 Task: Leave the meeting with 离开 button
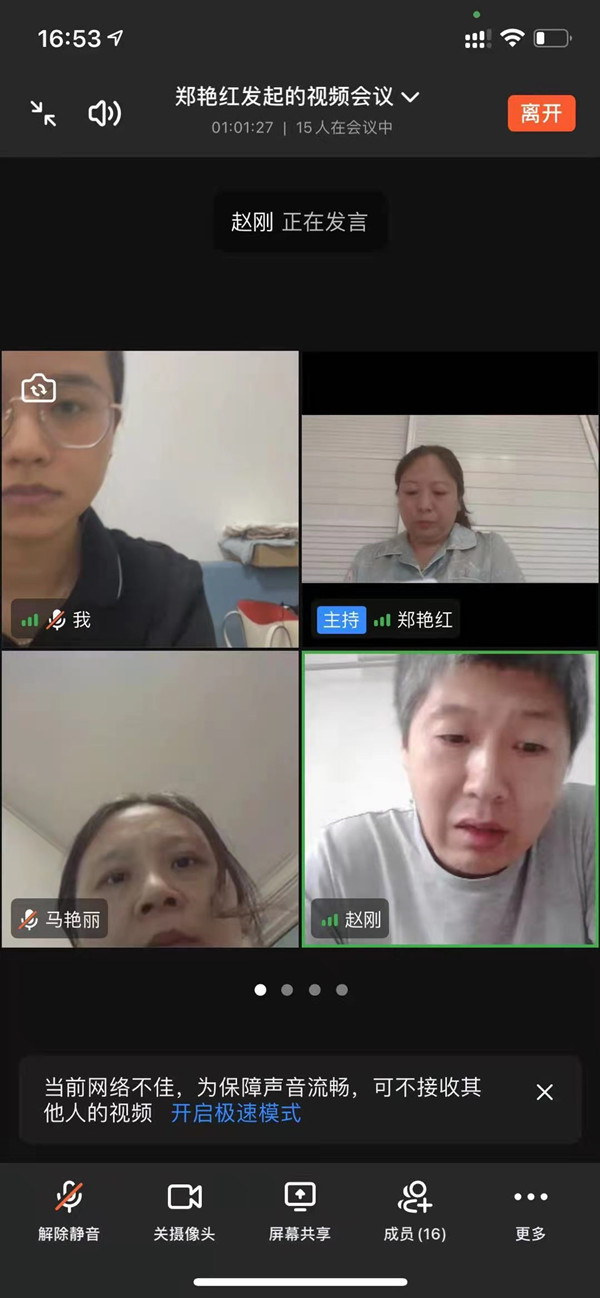pos(541,113)
